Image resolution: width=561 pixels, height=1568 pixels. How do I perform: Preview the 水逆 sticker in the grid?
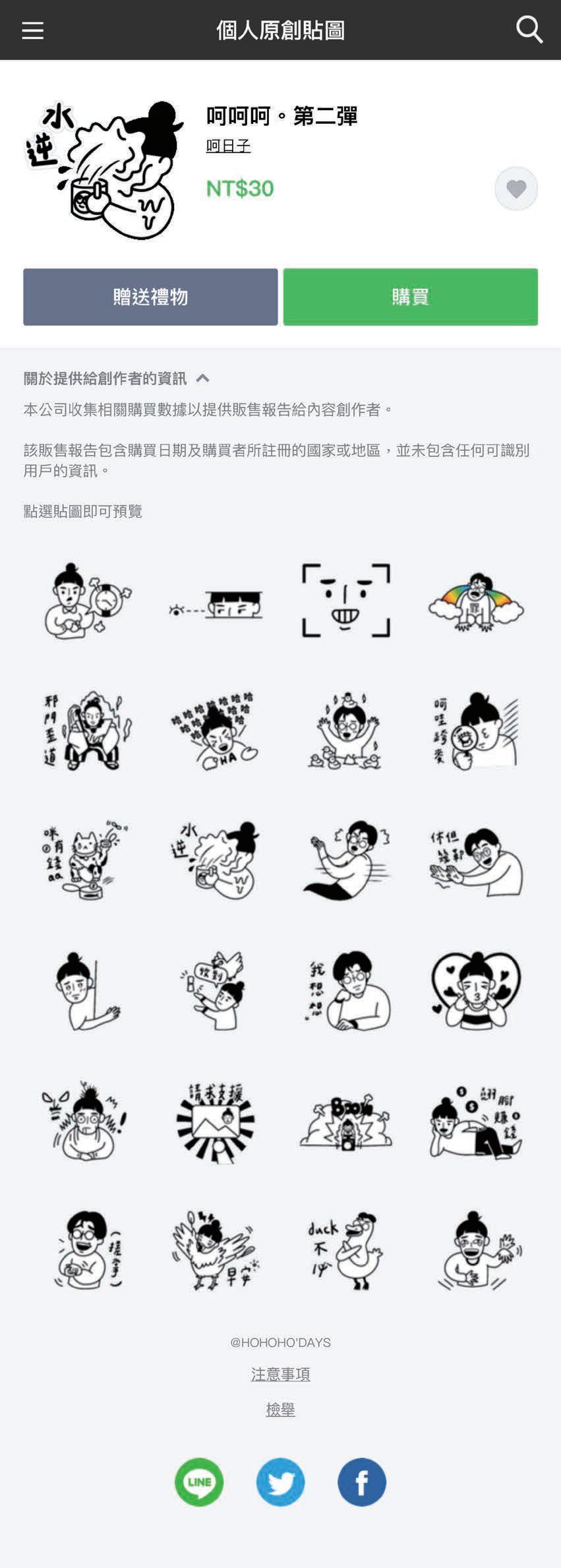click(216, 860)
